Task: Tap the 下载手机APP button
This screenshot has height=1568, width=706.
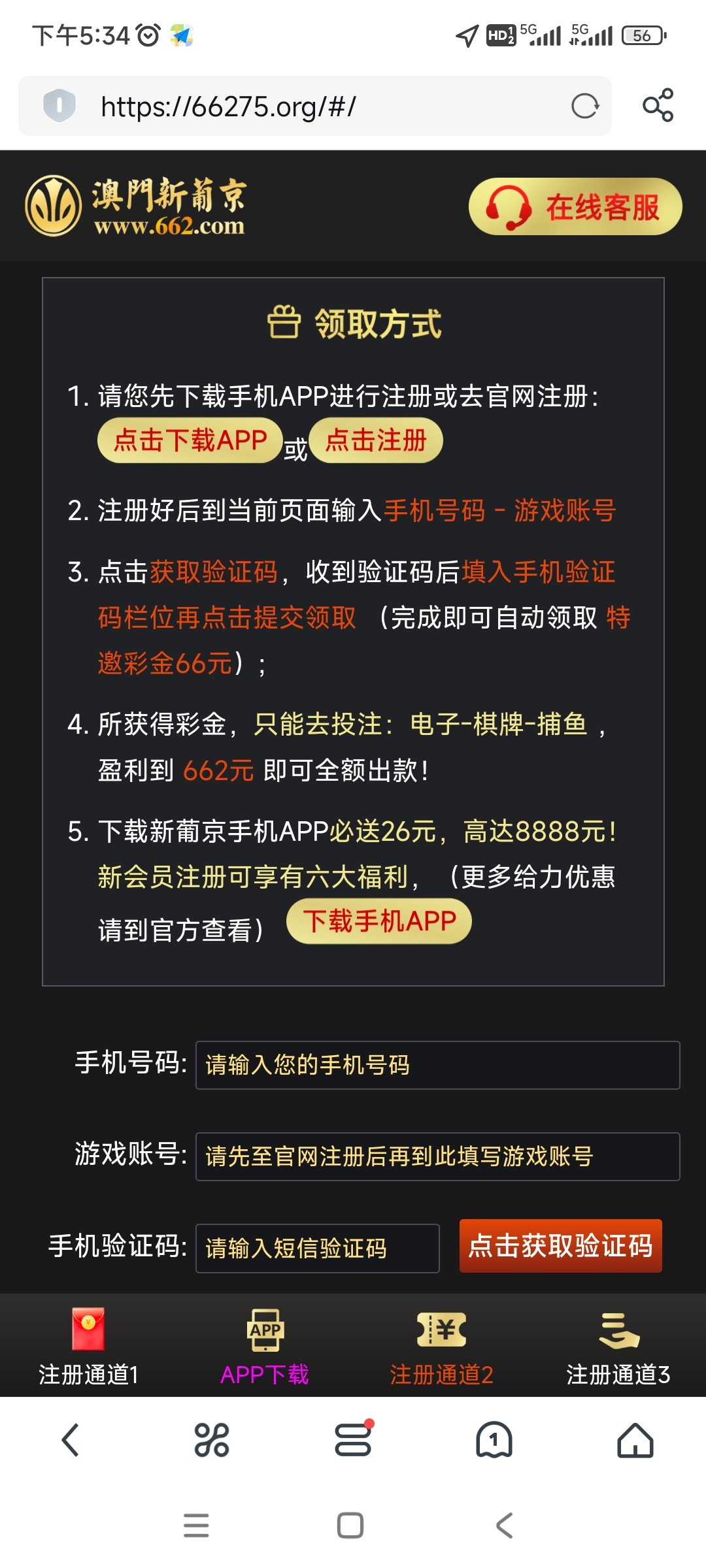Action: (x=379, y=921)
